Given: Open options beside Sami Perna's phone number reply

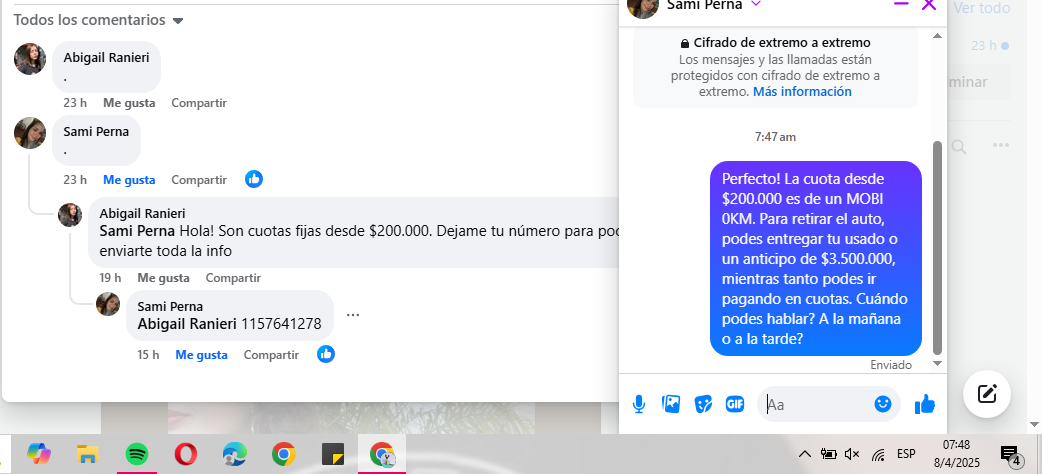Looking at the screenshot, I should 353,314.
